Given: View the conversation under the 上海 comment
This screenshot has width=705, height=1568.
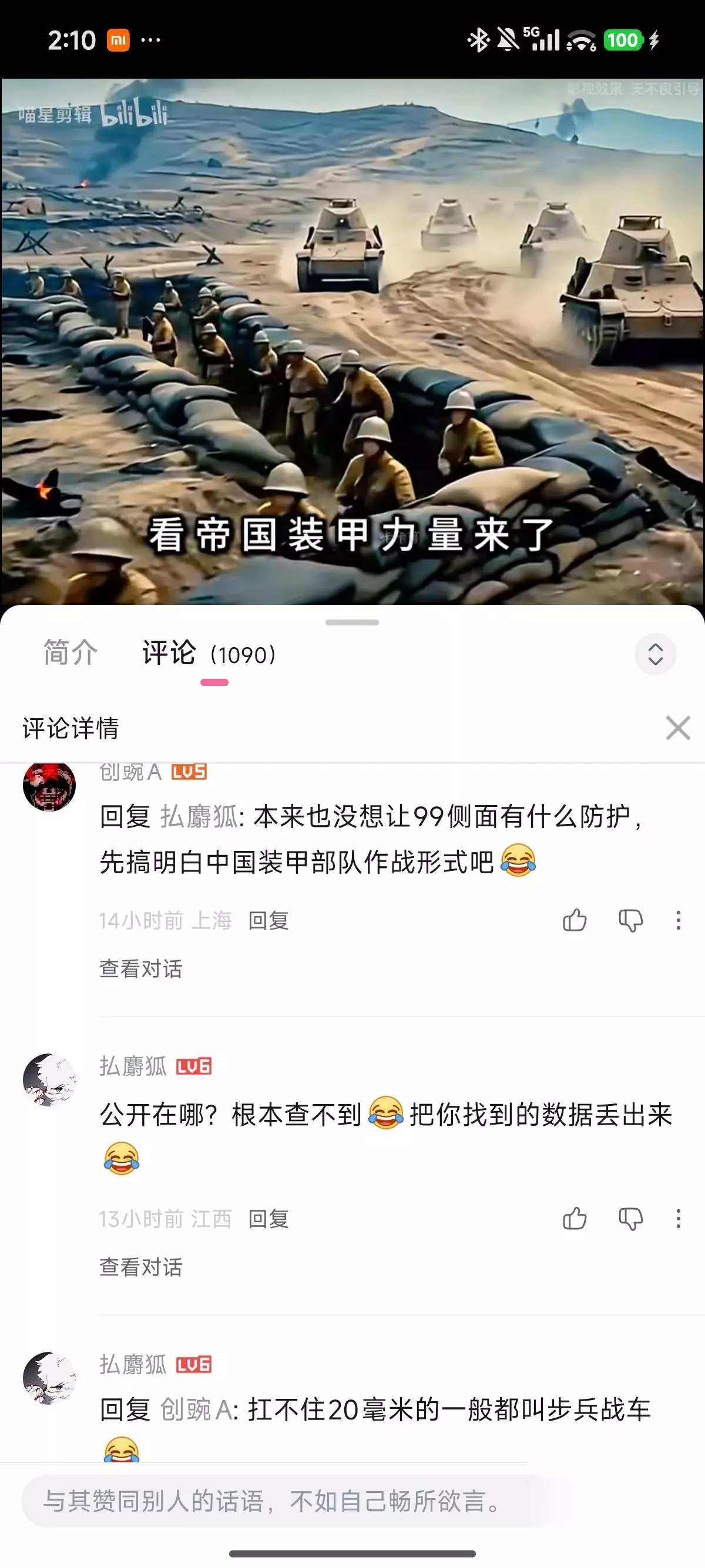Looking at the screenshot, I should [x=140, y=968].
